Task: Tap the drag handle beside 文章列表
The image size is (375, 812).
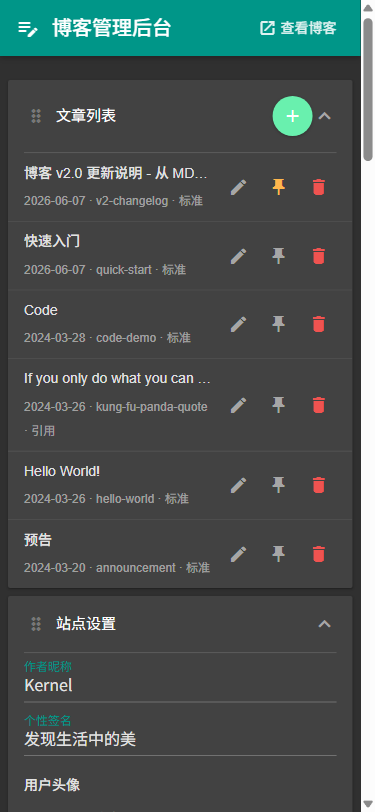Action: (x=36, y=116)
